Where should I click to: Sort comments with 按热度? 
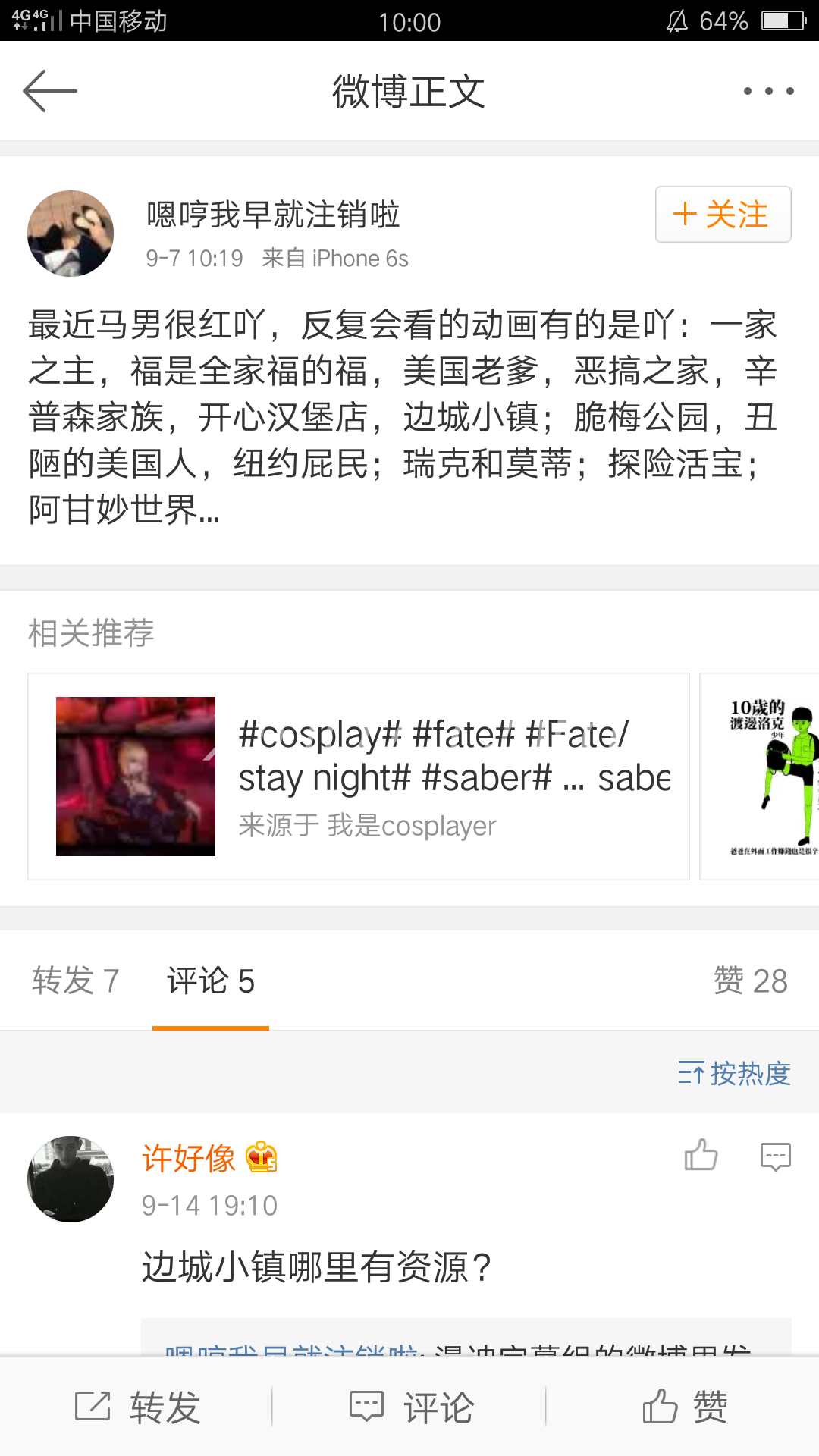pos(734,1074)
